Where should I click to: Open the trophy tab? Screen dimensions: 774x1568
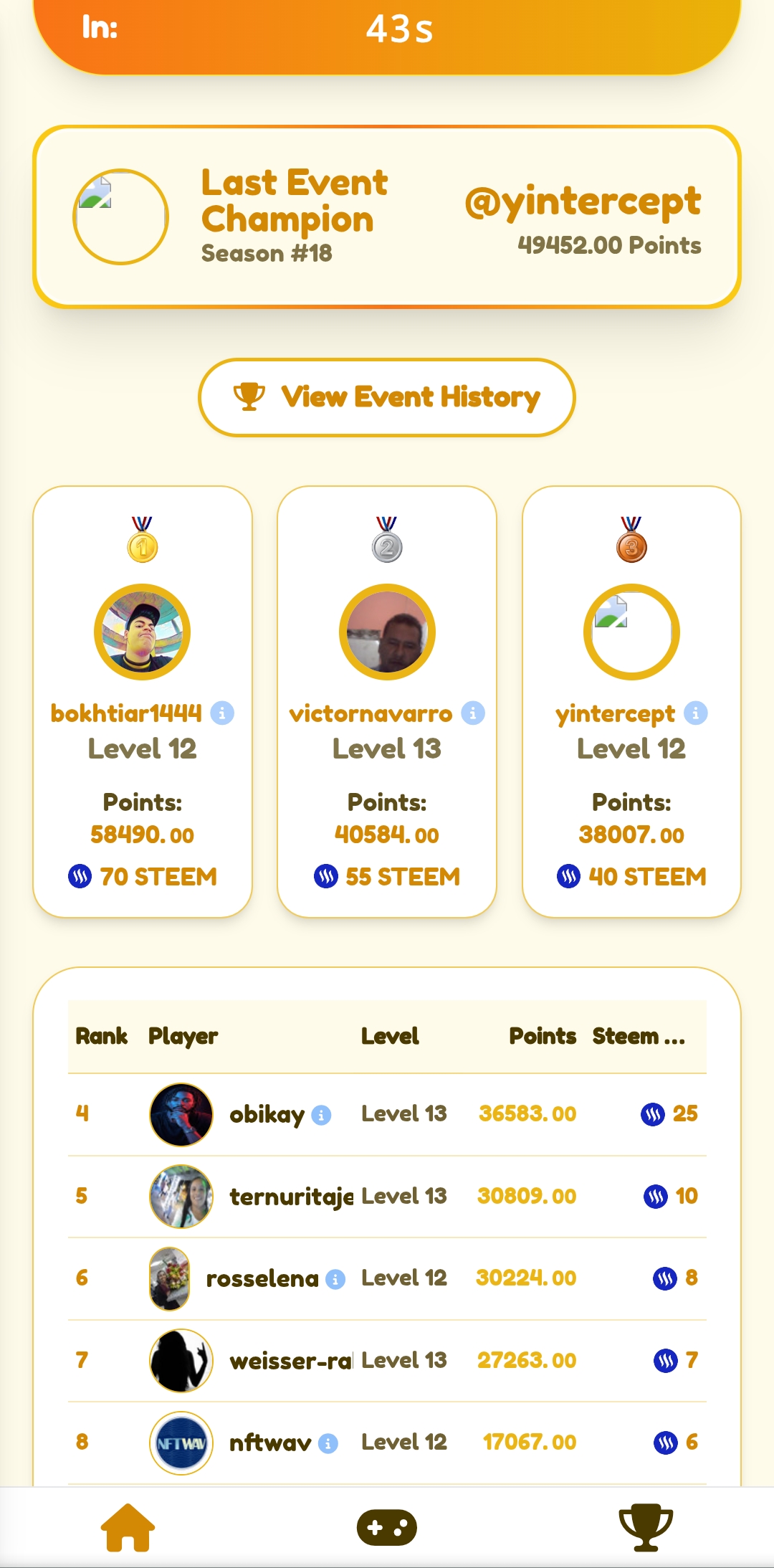pyautogui.click(x=646, y=1527)
